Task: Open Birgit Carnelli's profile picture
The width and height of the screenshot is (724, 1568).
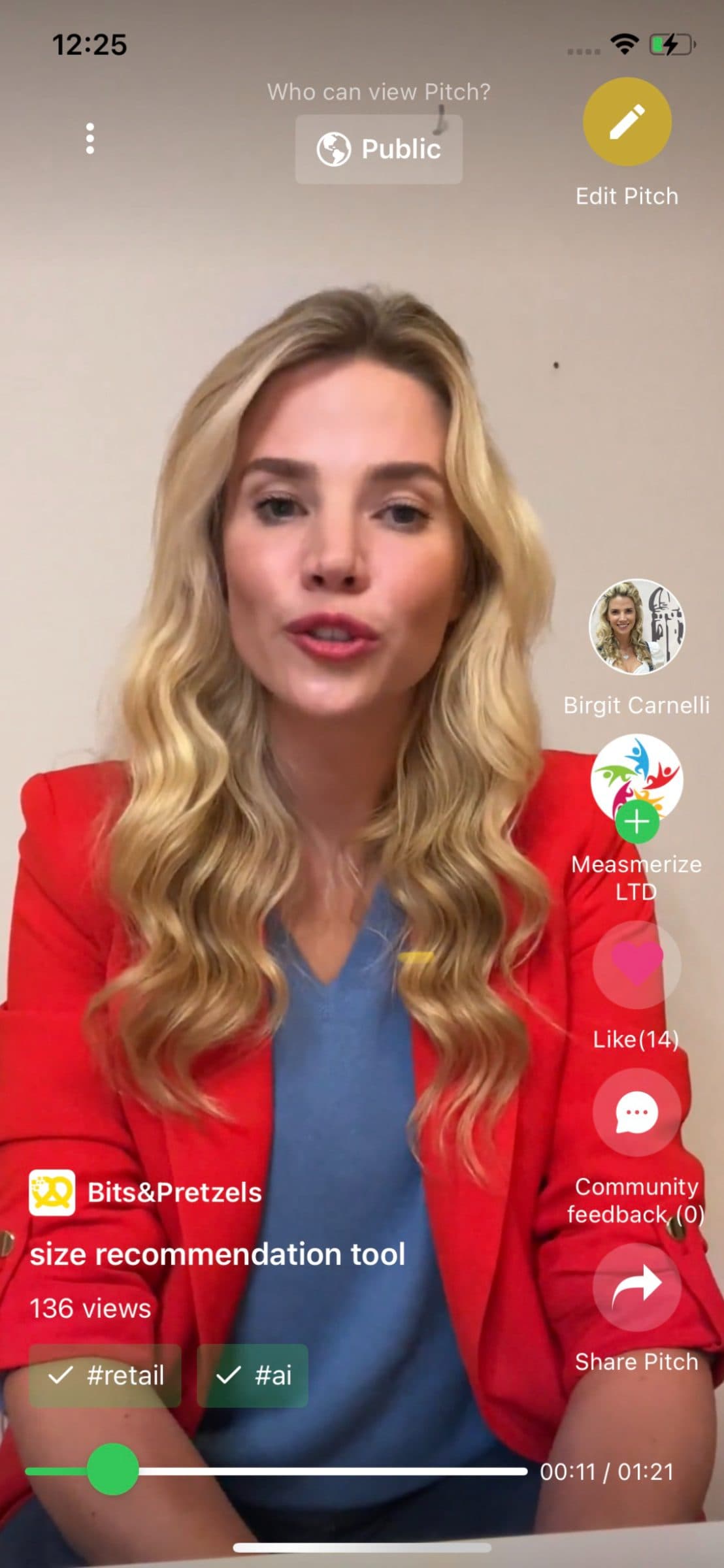Action: (636, 626)
